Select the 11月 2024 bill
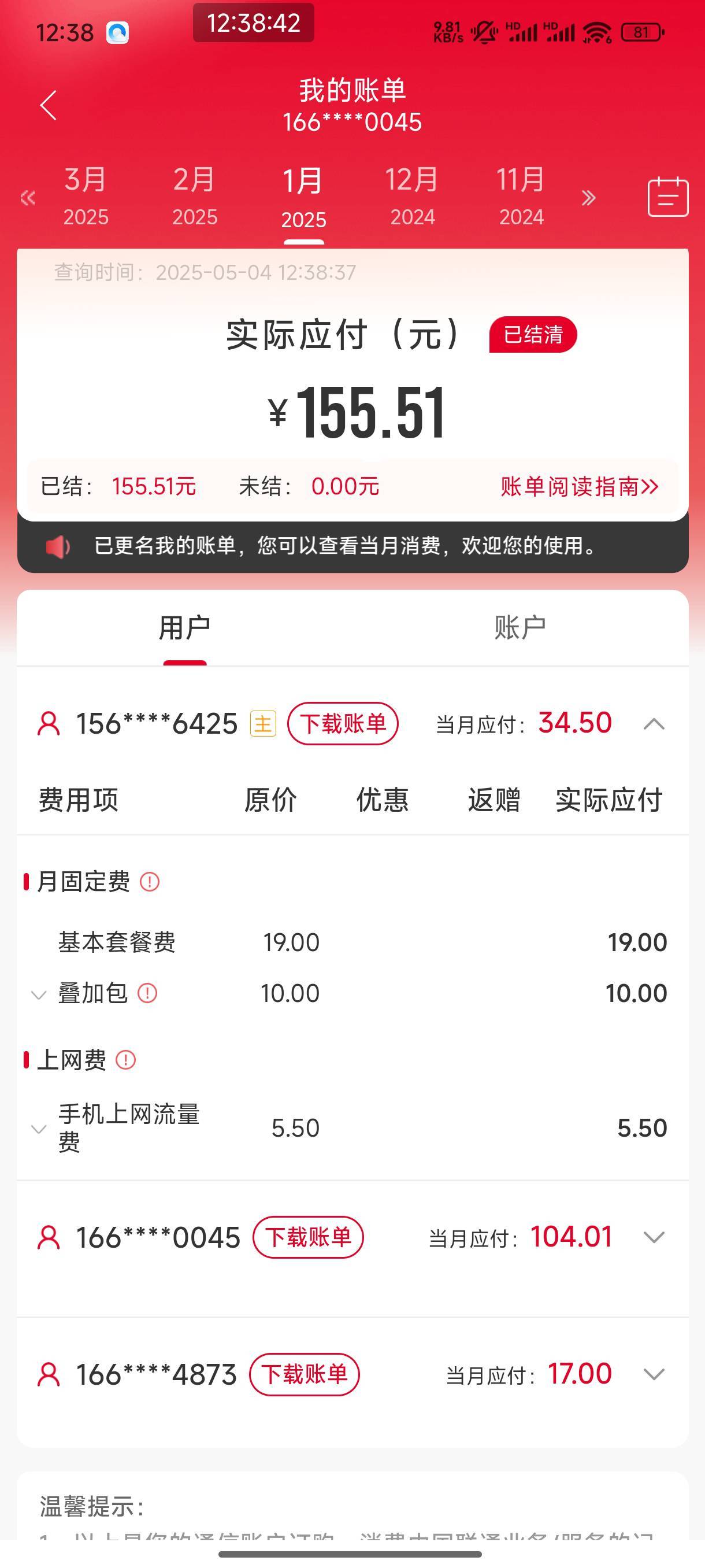This screenshot has height=1568, width=705. coord(521,197)
